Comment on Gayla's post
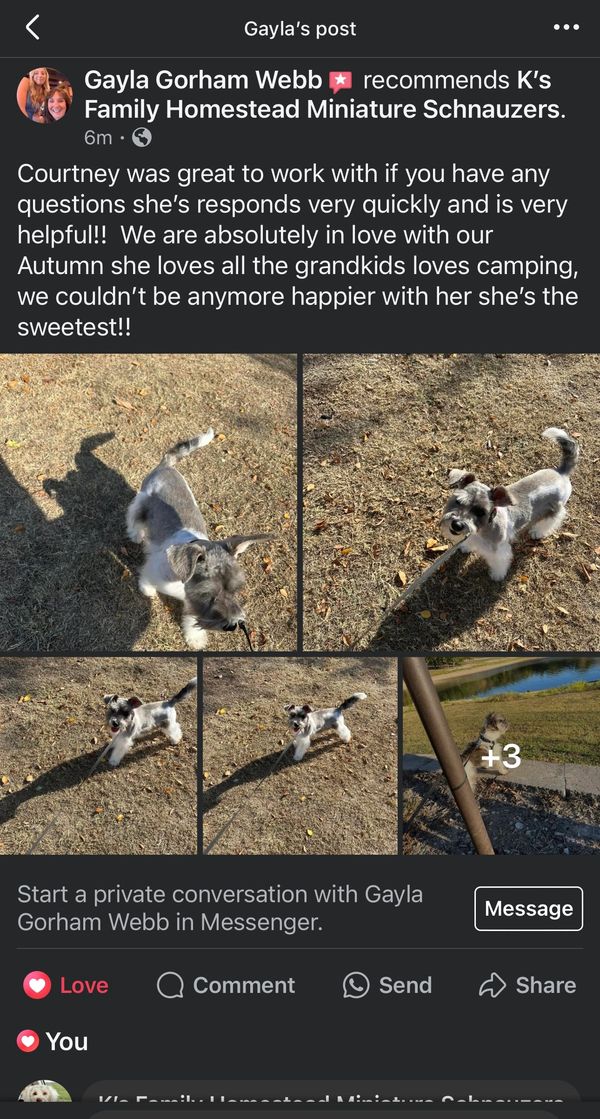 coord(226,985)
